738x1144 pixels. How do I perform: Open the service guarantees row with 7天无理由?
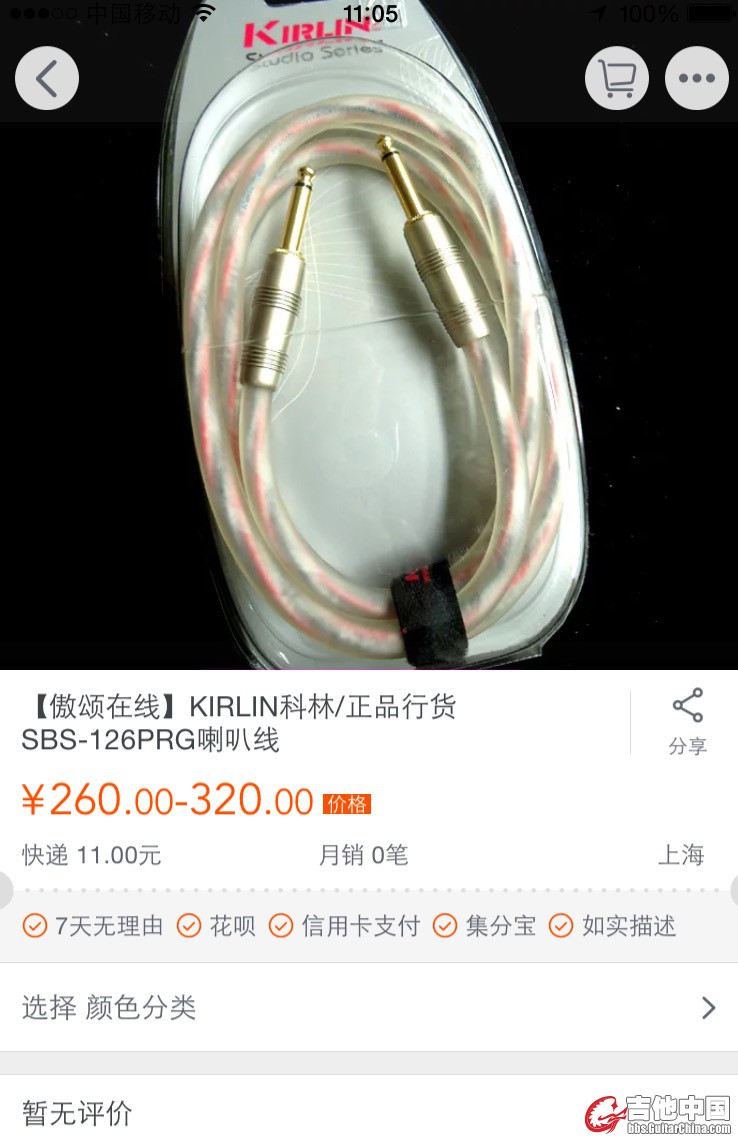350,926
